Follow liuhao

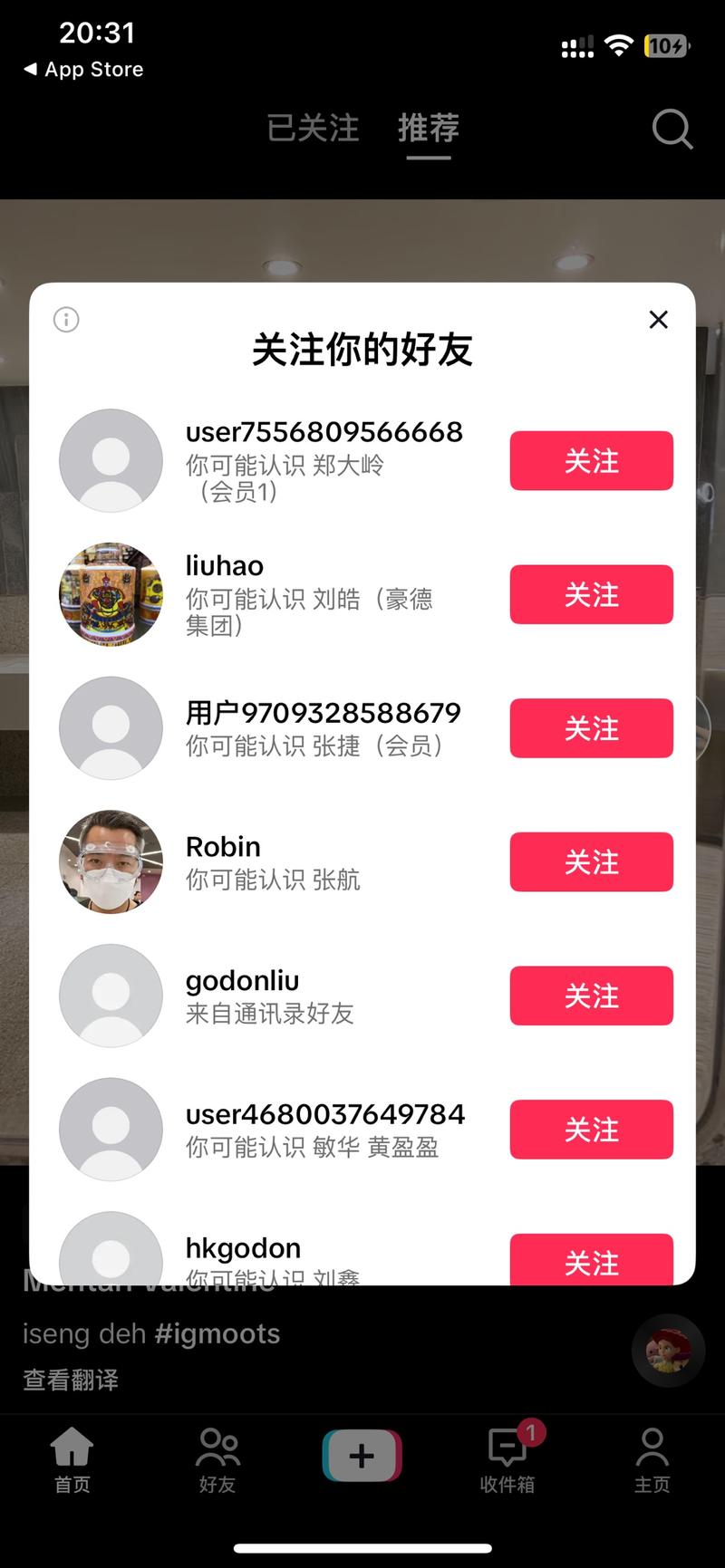coord(590,595)
